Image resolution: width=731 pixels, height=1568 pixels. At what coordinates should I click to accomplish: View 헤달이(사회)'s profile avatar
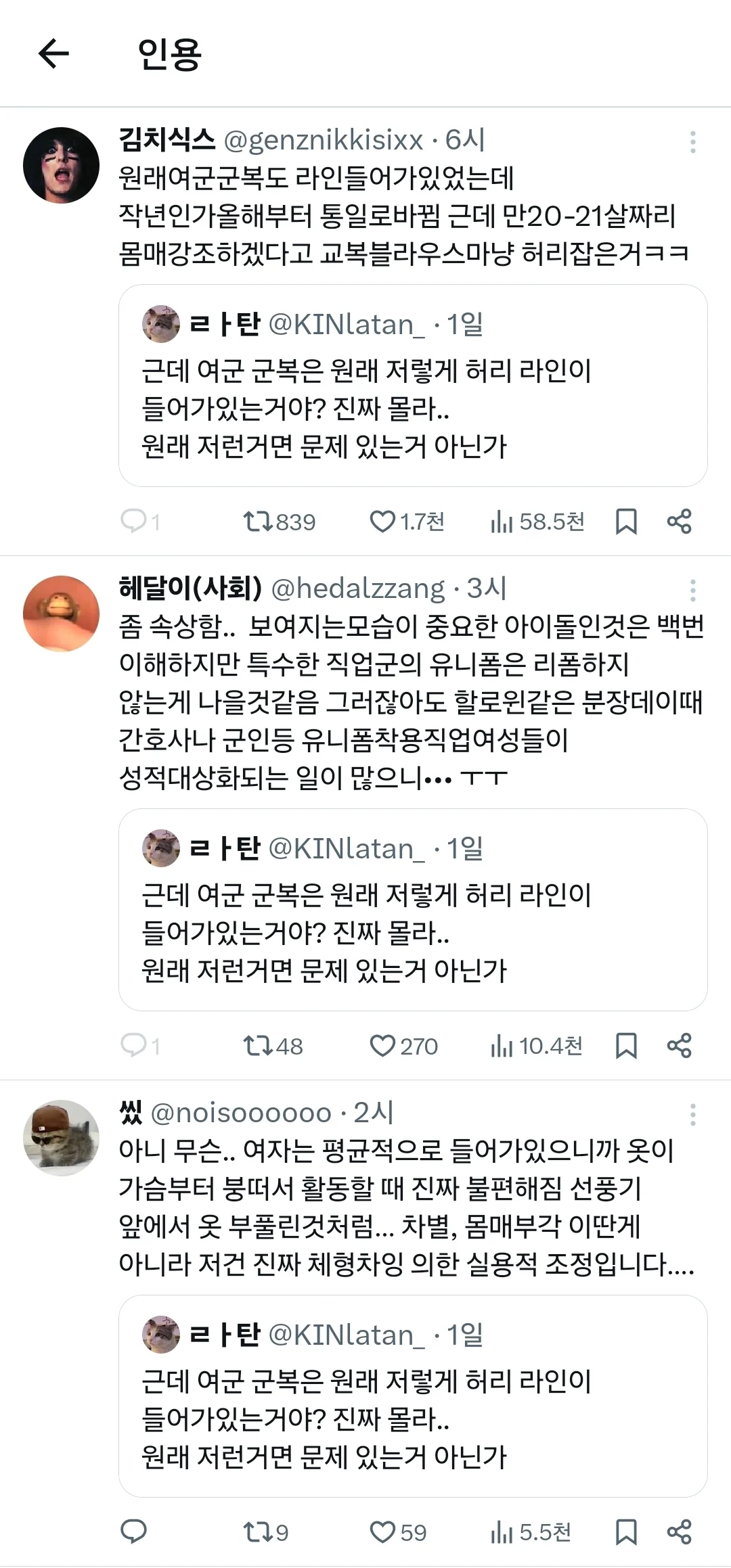pos(61,614)
